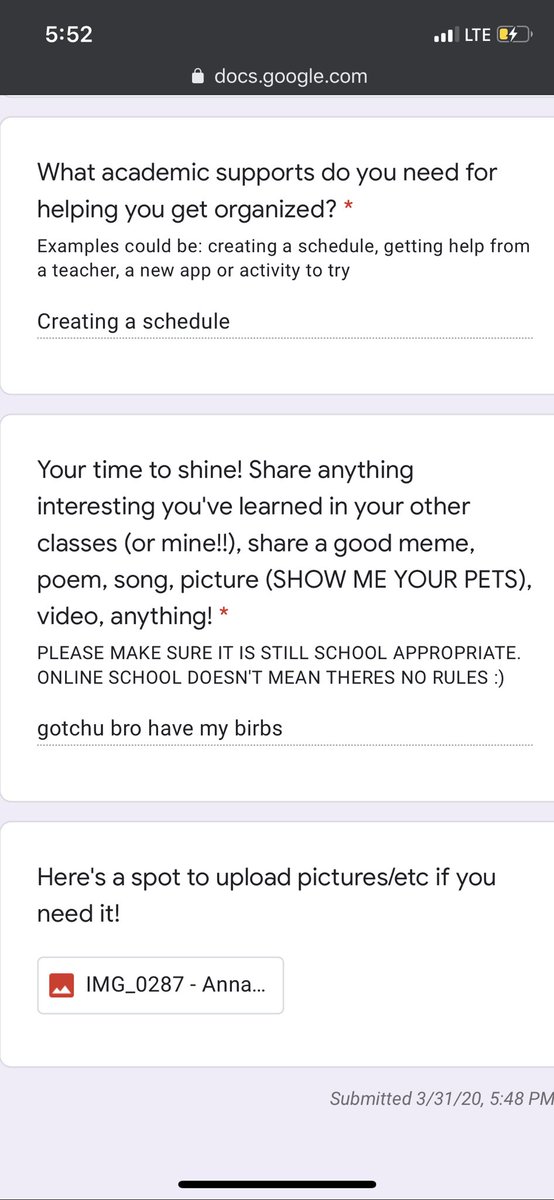Screen dimensions: 554x1200
Task: Edit the "Creating a schedule" answer field
Action: (x=284, y=322)
